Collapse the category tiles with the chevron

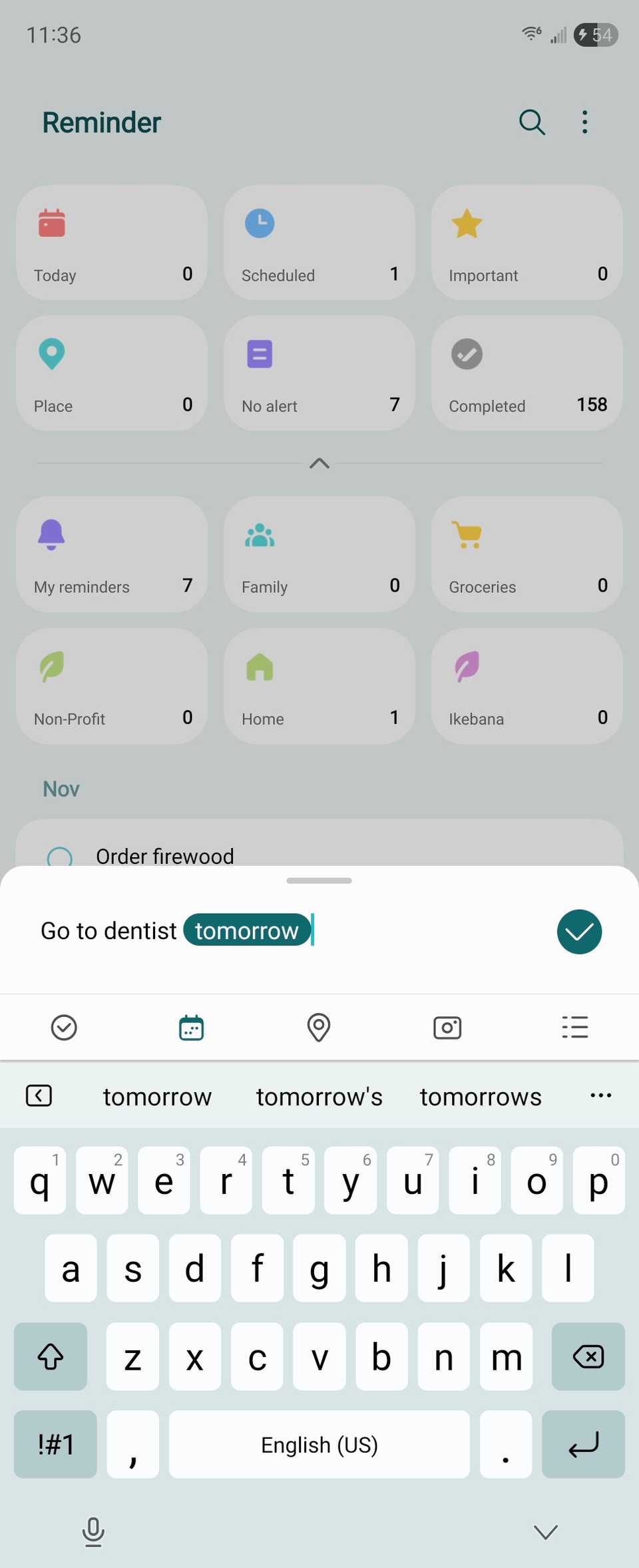point(319,463)
